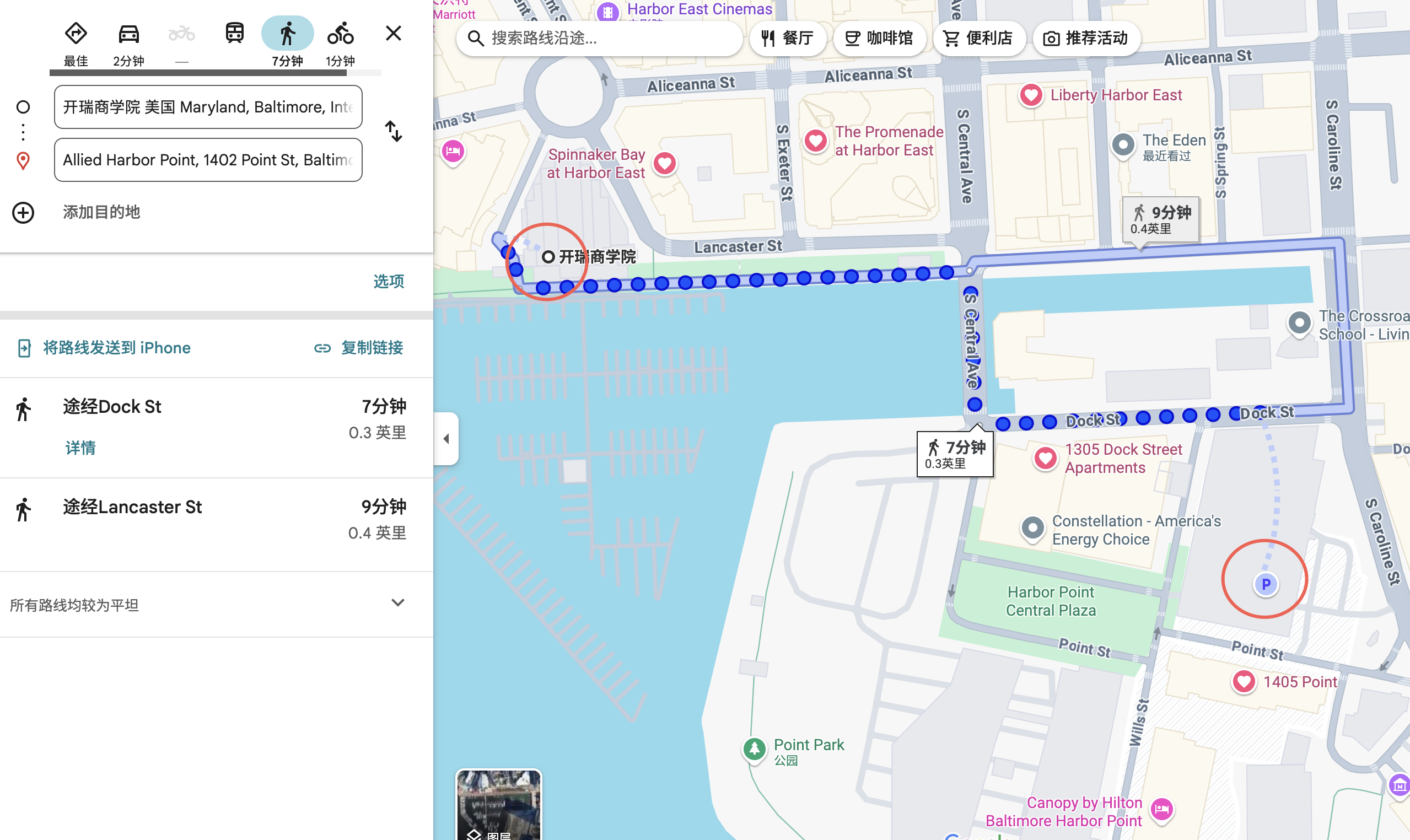
Task: Search along the route
Action: coord(600,39)
